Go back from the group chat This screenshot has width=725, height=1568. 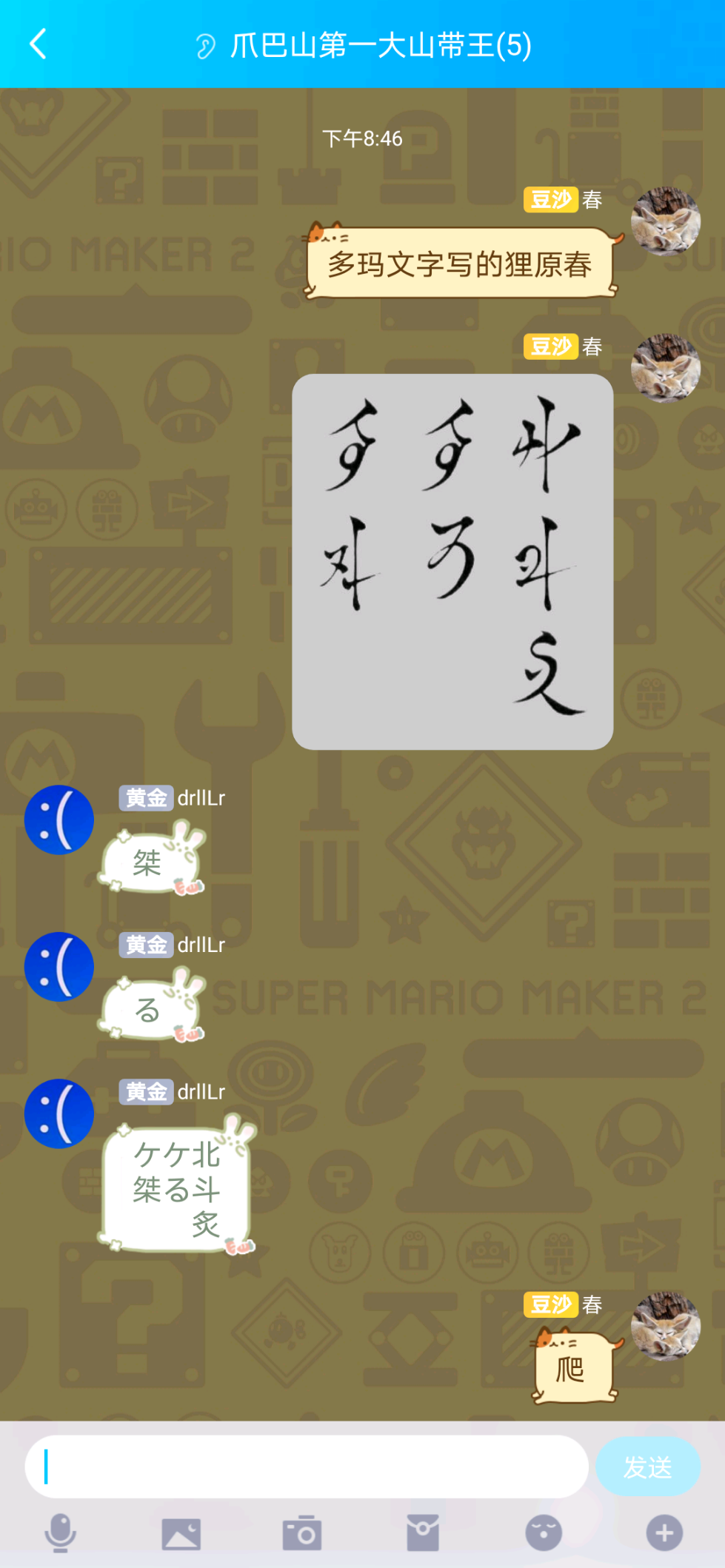coord(39,44)
